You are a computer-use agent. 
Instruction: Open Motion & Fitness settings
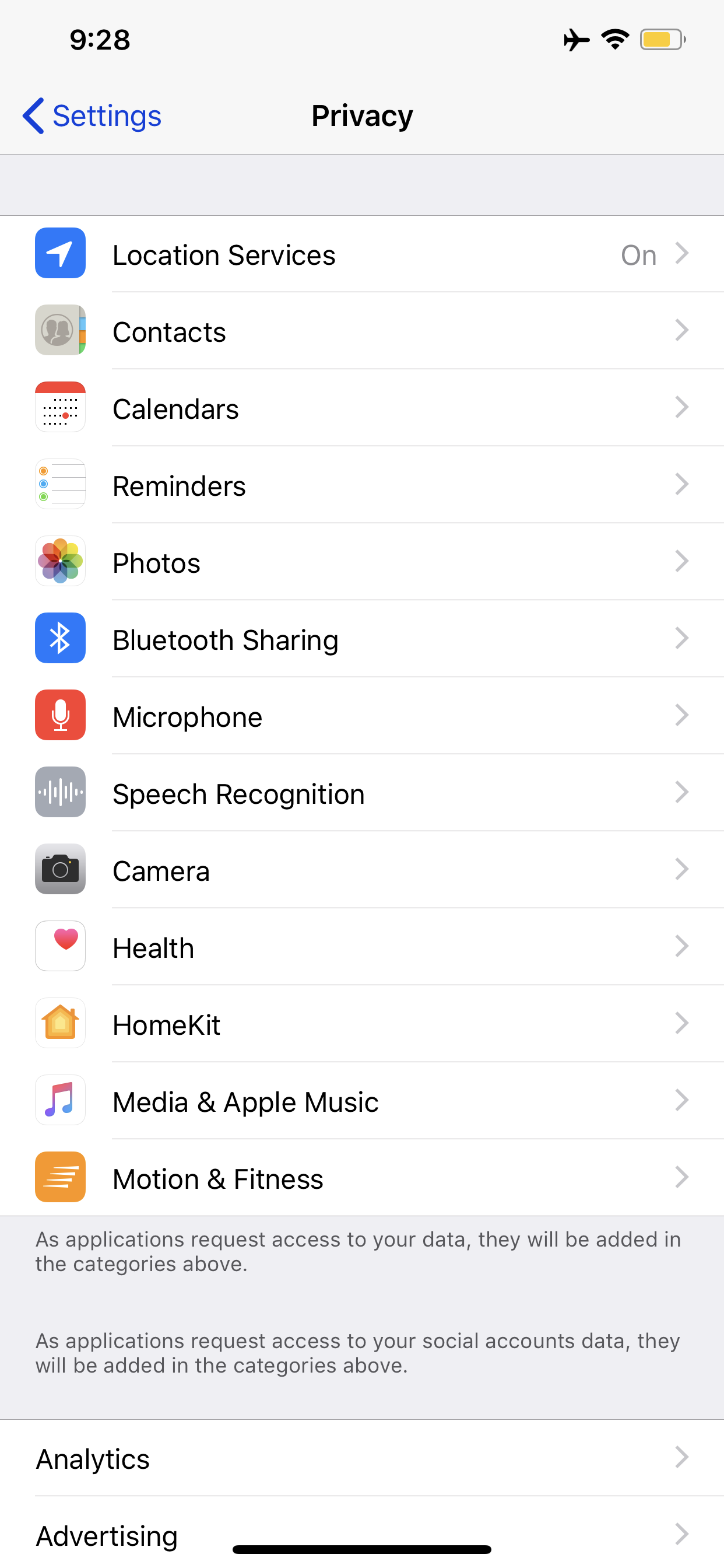(362, 1178)
